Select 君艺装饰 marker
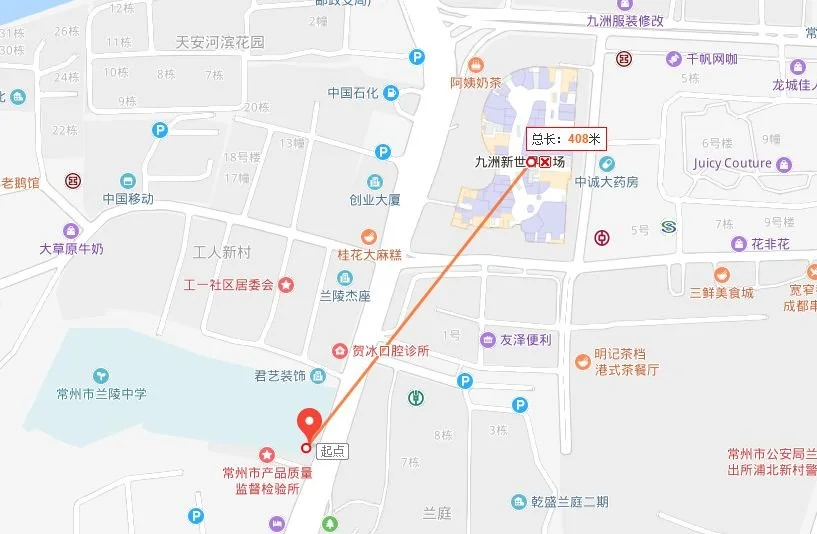 point(318,376)
